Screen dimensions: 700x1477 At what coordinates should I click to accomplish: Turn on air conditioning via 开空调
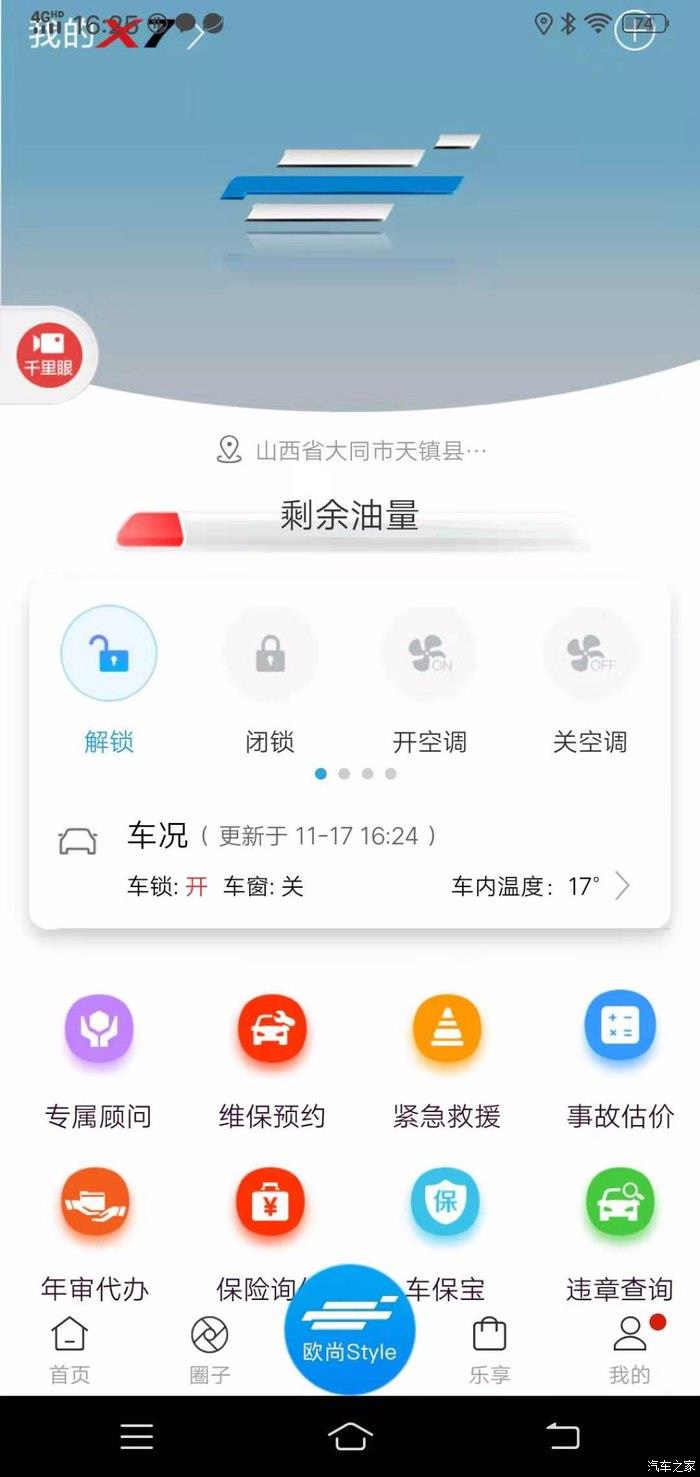click(429, 655)
